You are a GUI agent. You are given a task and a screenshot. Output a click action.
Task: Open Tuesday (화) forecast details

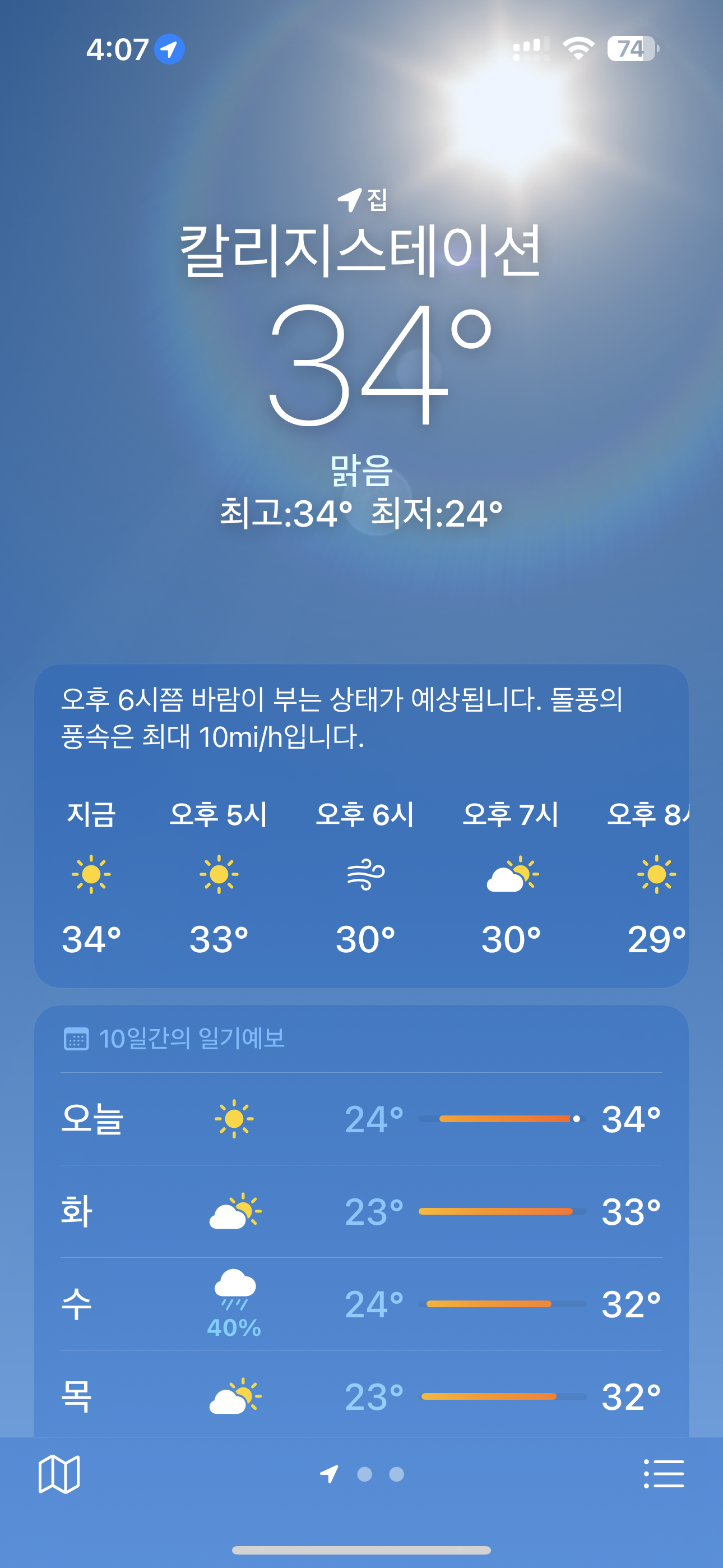361,1211
